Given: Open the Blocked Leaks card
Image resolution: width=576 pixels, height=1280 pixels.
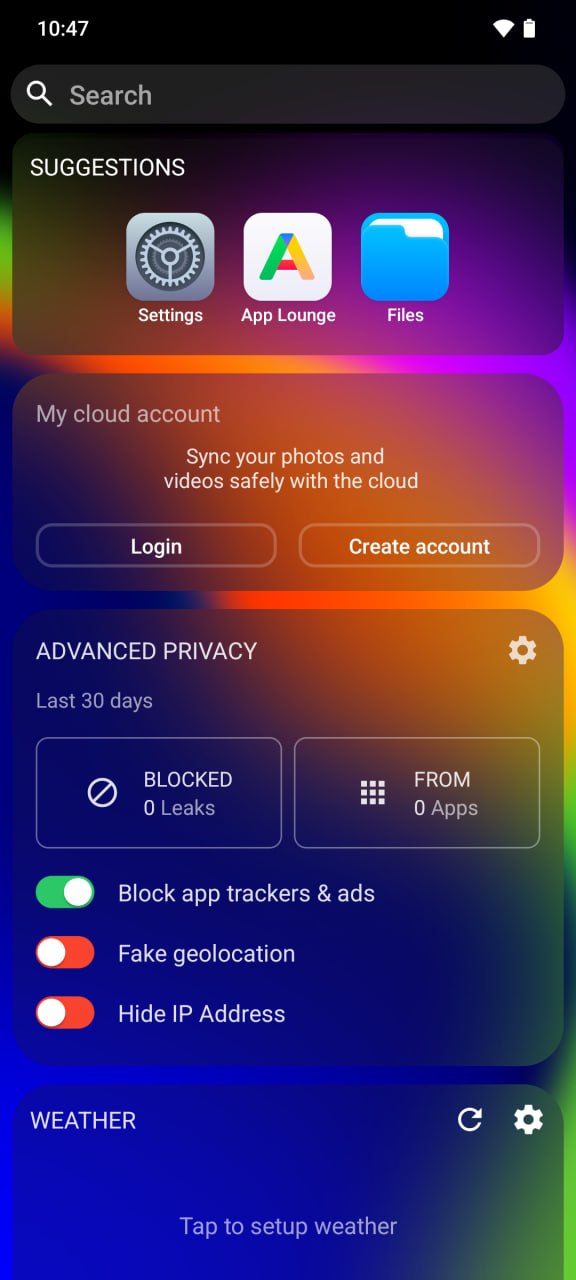Looking at the screenshot, I should coord(159,793).
